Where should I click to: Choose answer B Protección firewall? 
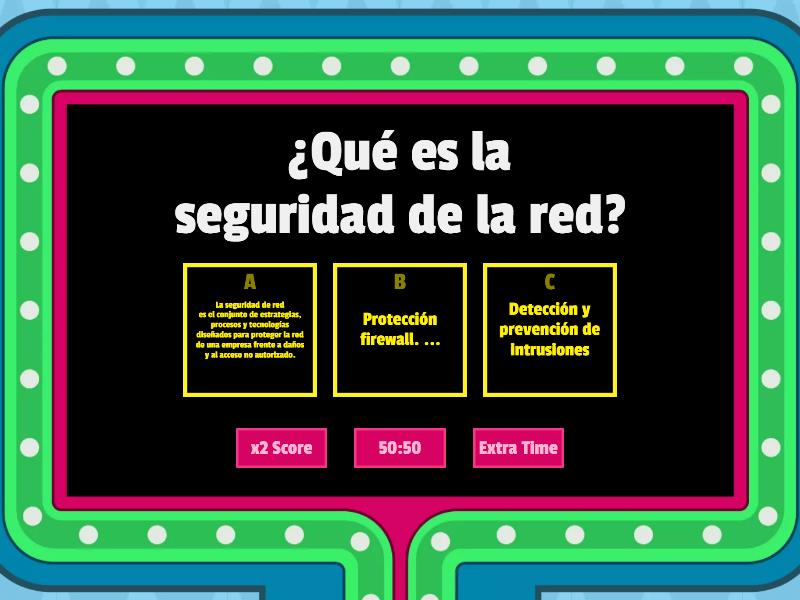(399, 330)
